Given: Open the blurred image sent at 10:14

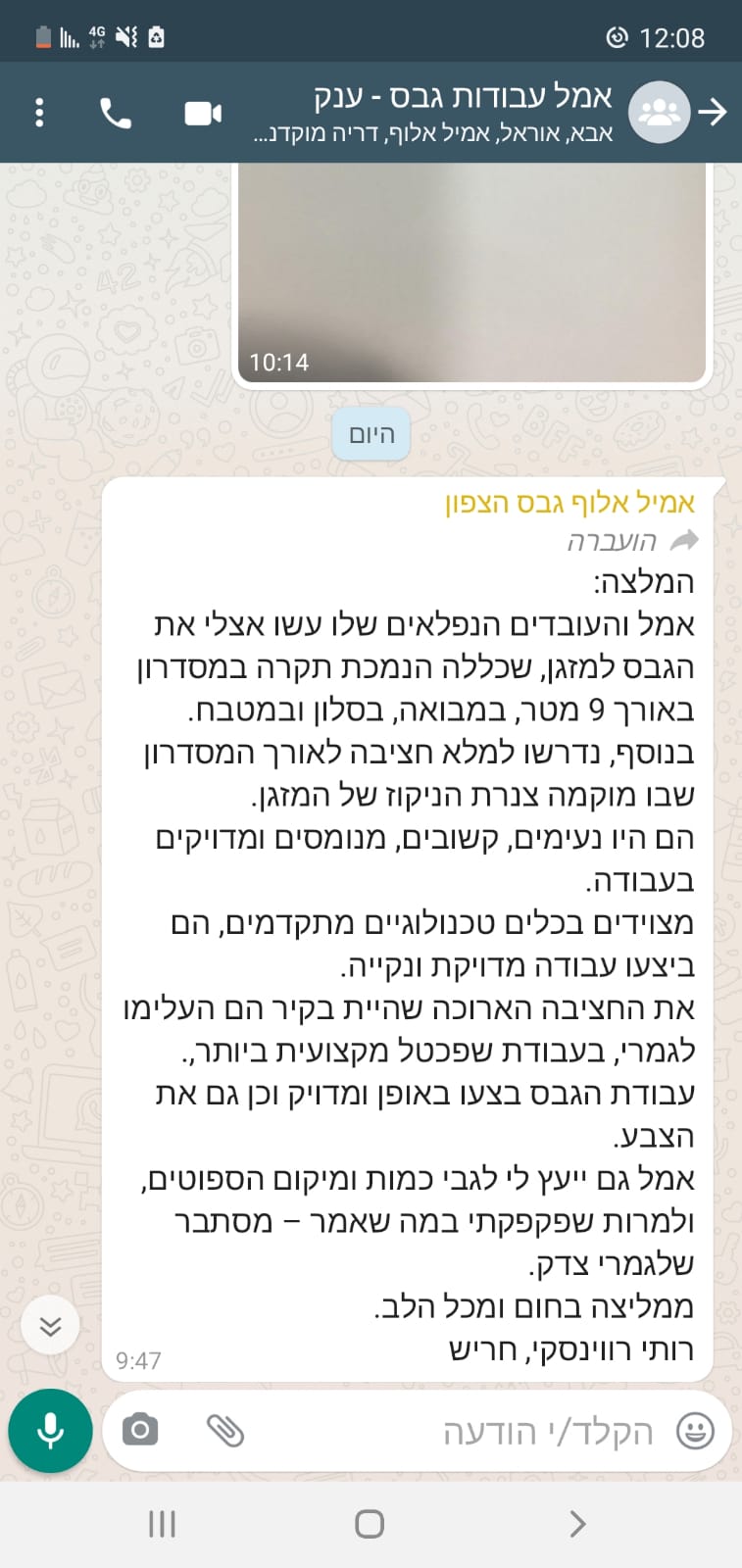Looking at the screenshot, I should 472,272.
